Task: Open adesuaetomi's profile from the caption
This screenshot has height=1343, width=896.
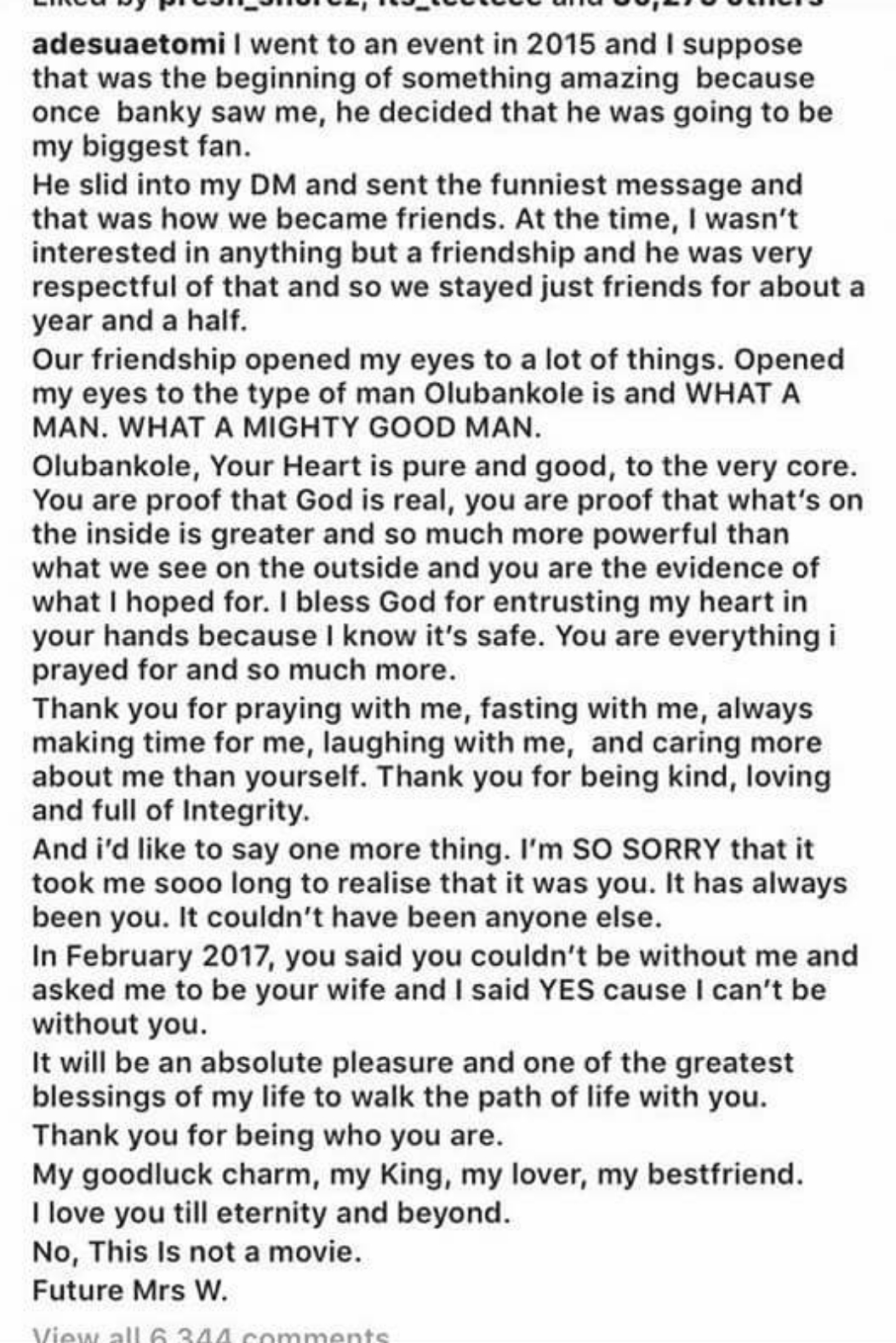Action: click(x=128, y=44)
